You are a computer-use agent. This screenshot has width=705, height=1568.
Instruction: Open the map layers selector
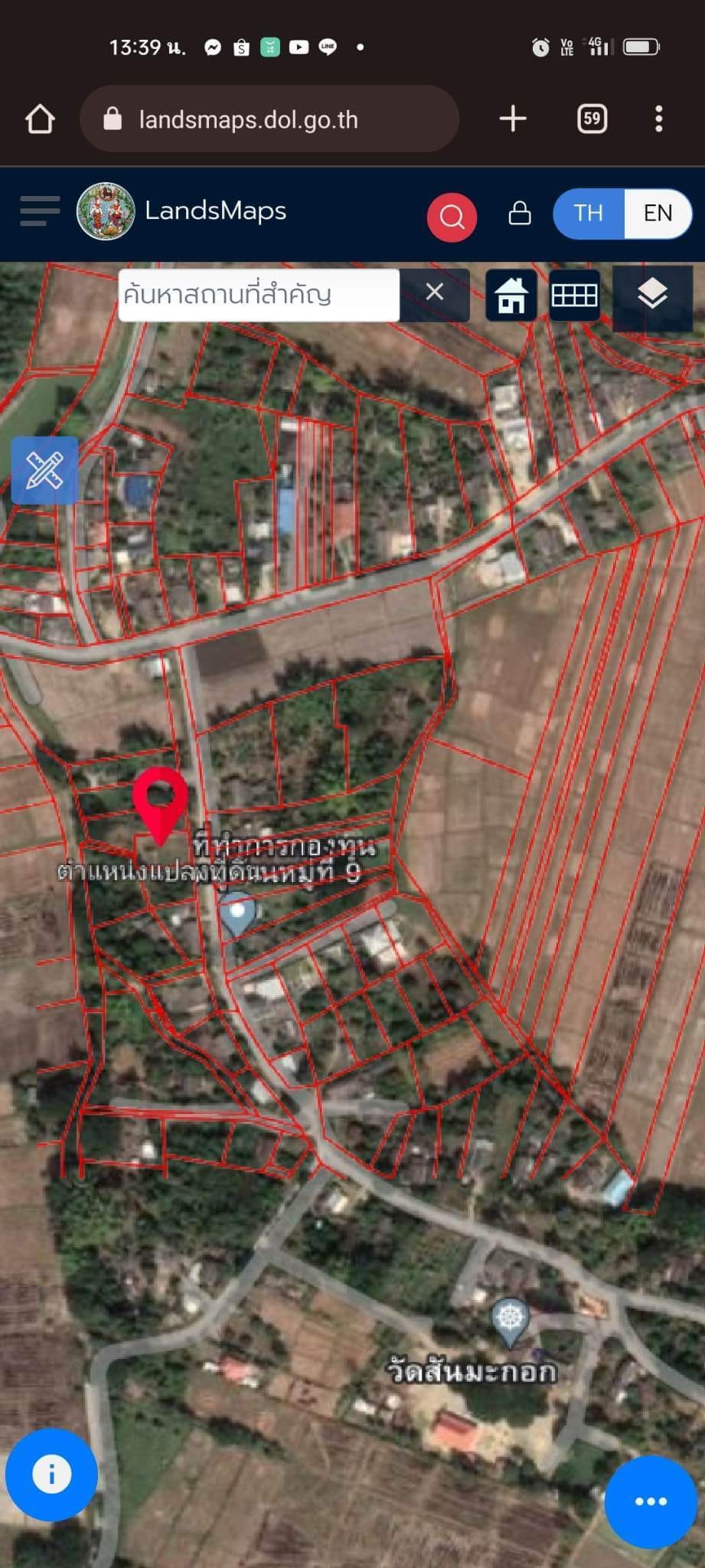[652, 295]
